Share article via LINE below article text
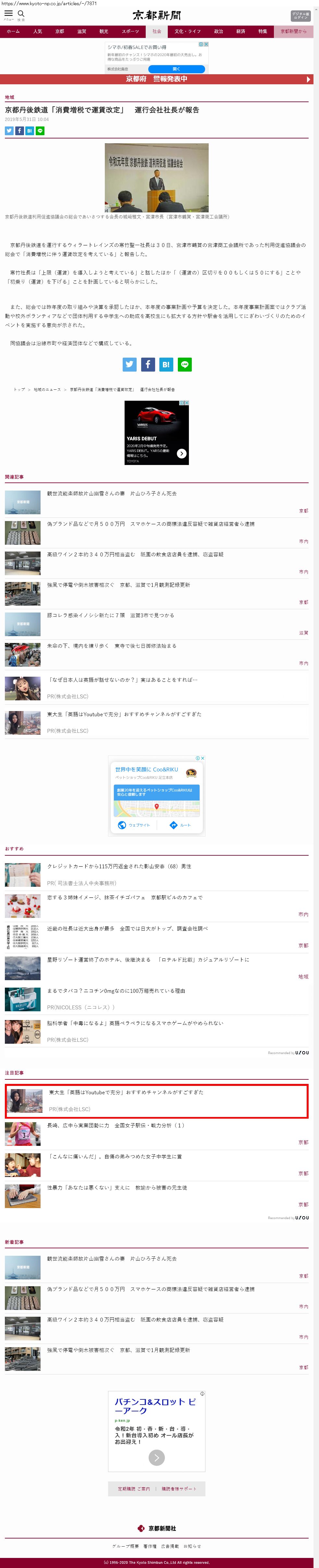Viewport: 319px width, 1568px height. [x=185, y=364]
